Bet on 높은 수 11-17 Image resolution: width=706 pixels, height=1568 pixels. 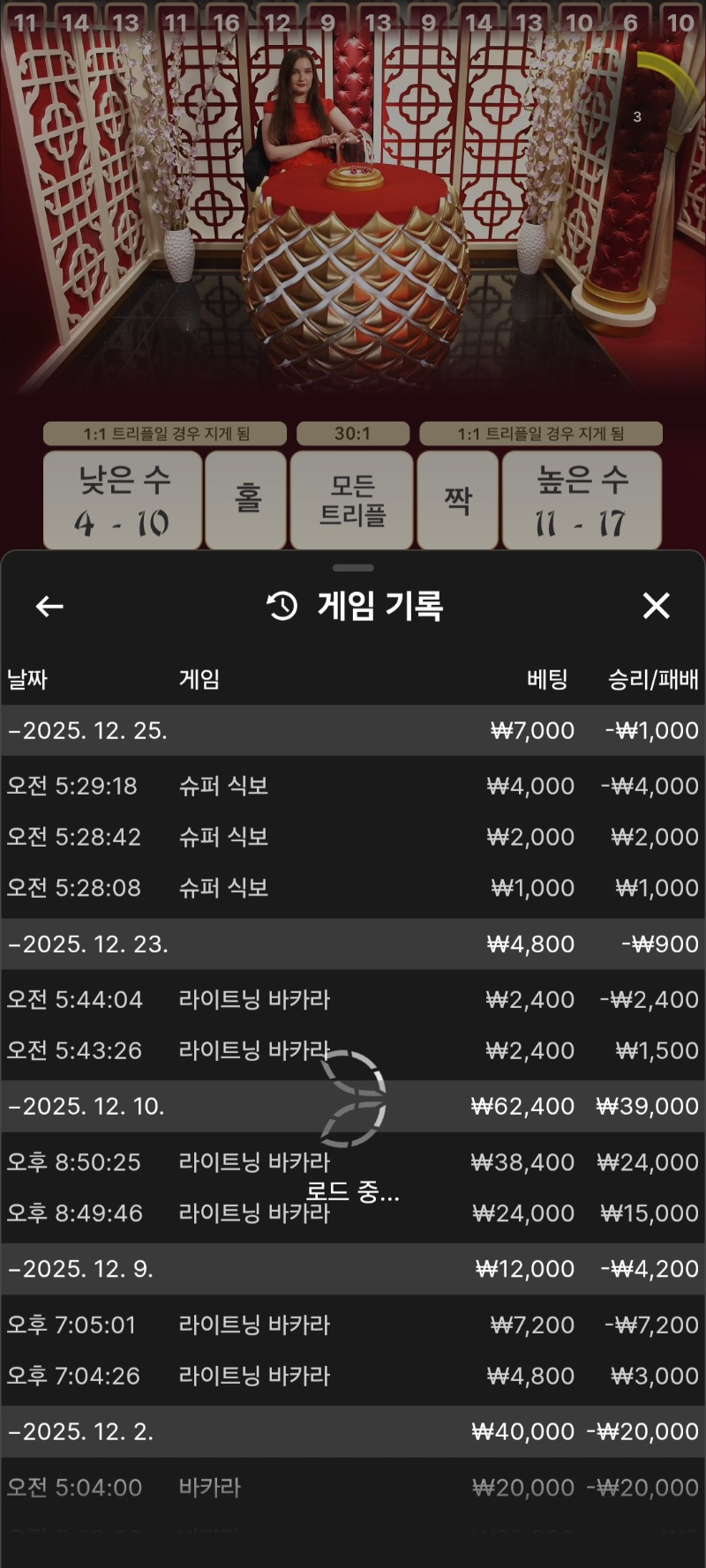click(582, 500)
